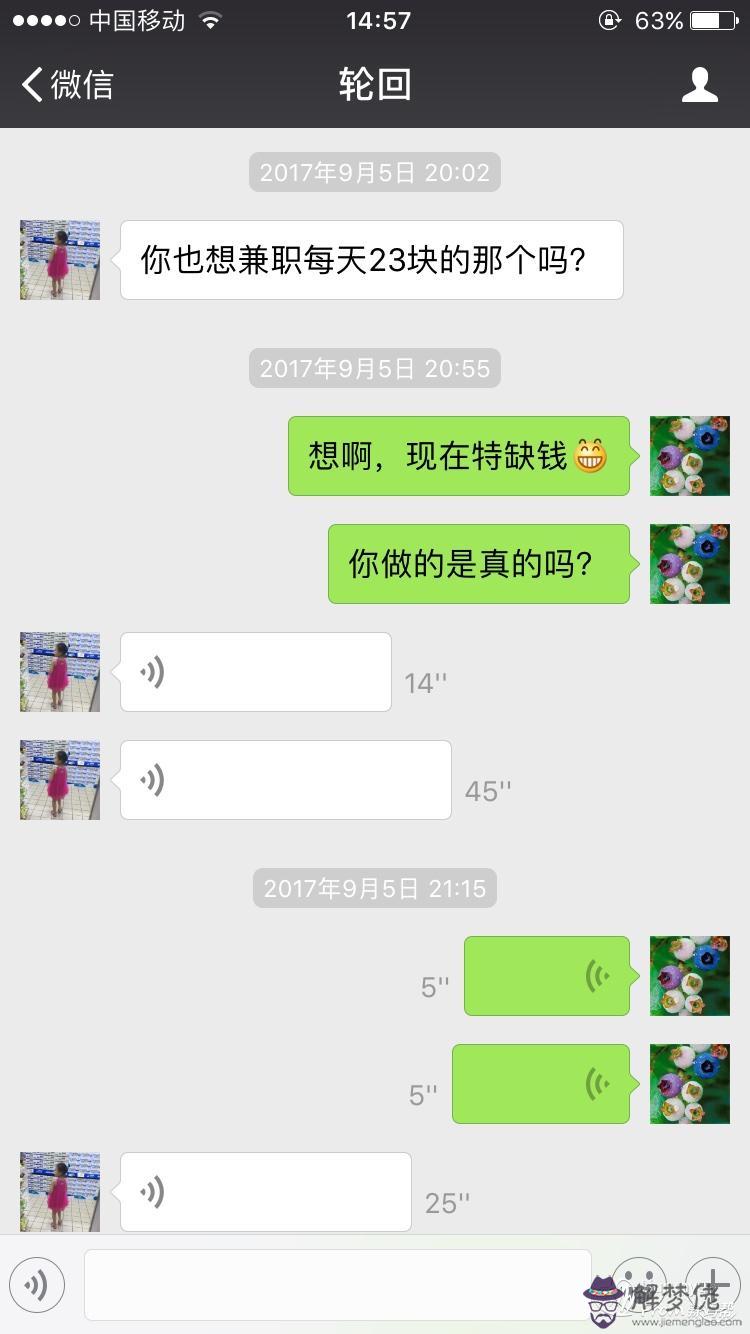
Task: Switch to voice input mode
Action: point(37,1285)
